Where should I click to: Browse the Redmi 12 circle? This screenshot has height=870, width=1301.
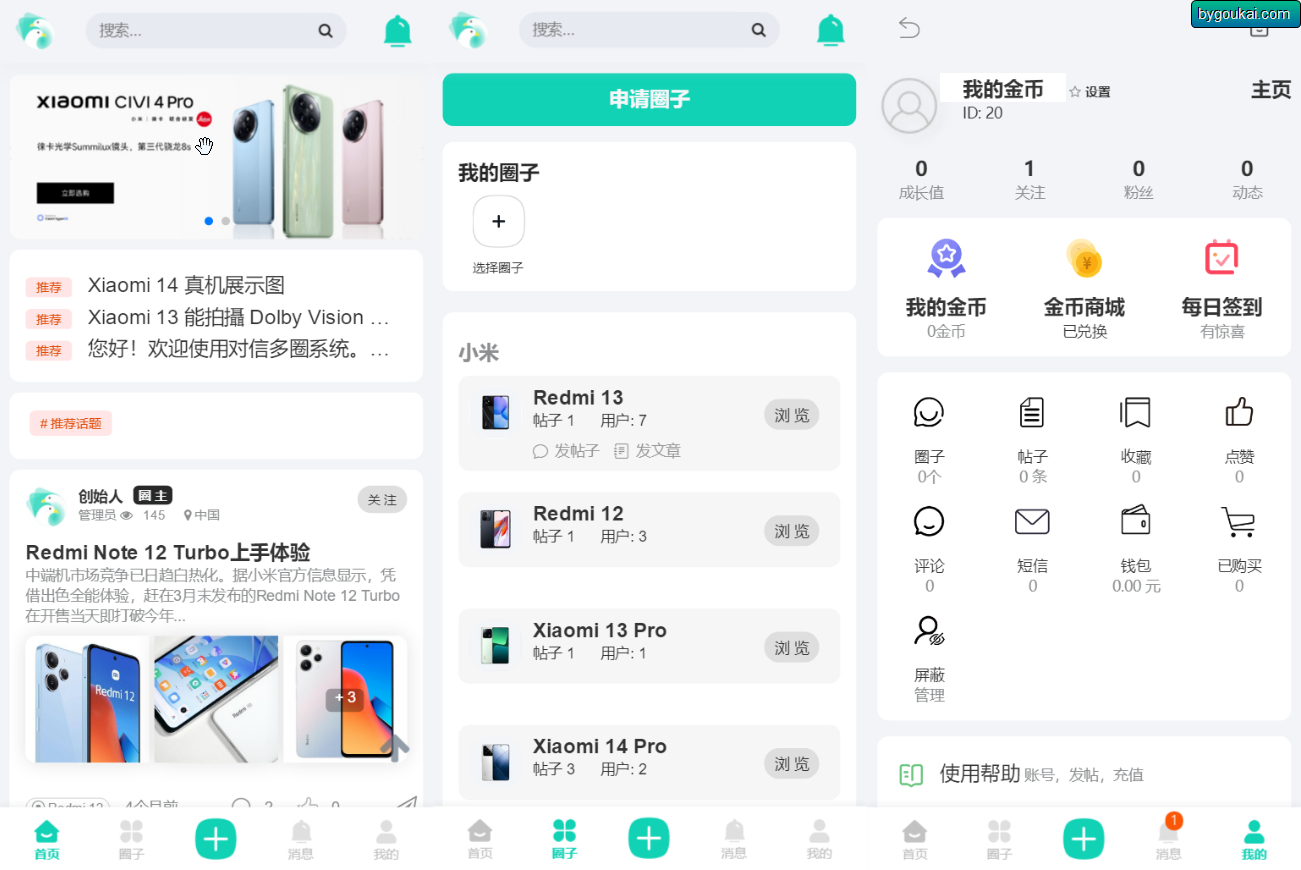coord(791,531)
